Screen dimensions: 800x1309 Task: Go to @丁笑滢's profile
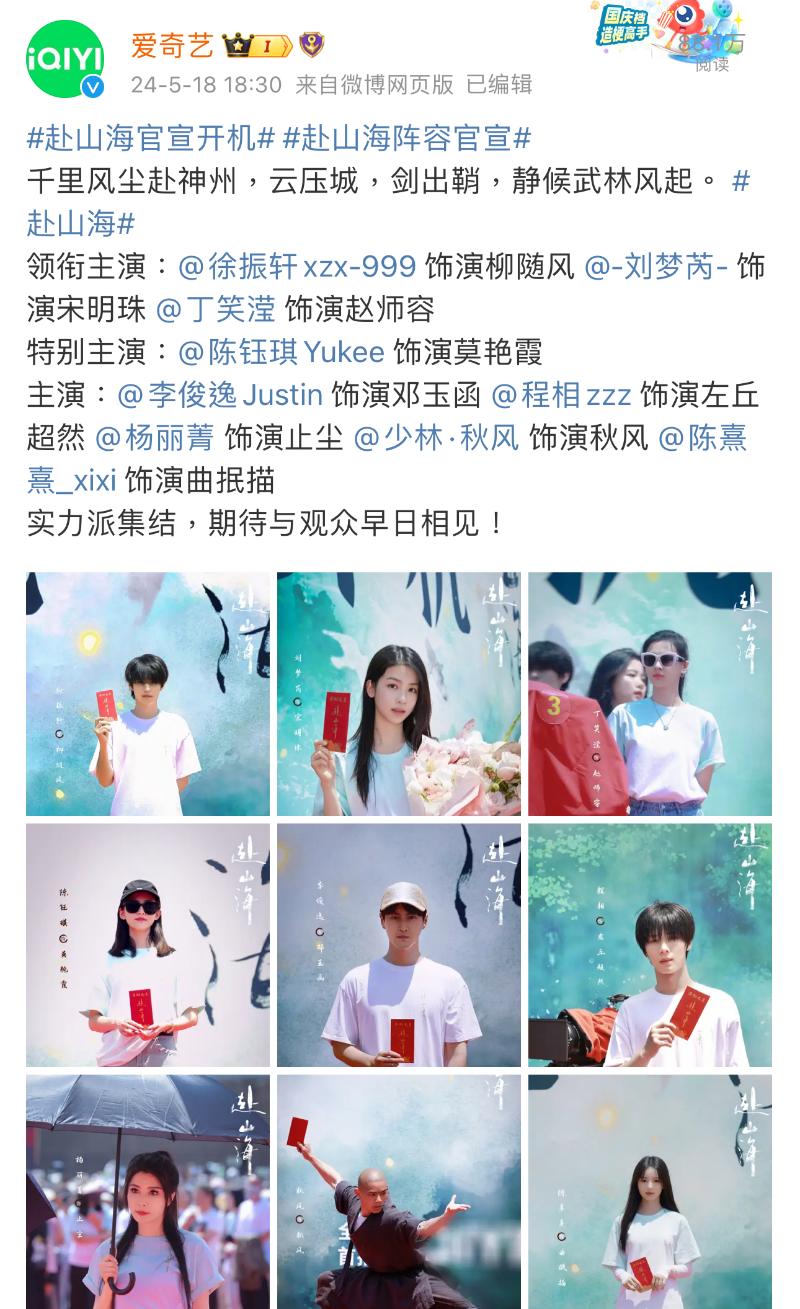point(216,310)
